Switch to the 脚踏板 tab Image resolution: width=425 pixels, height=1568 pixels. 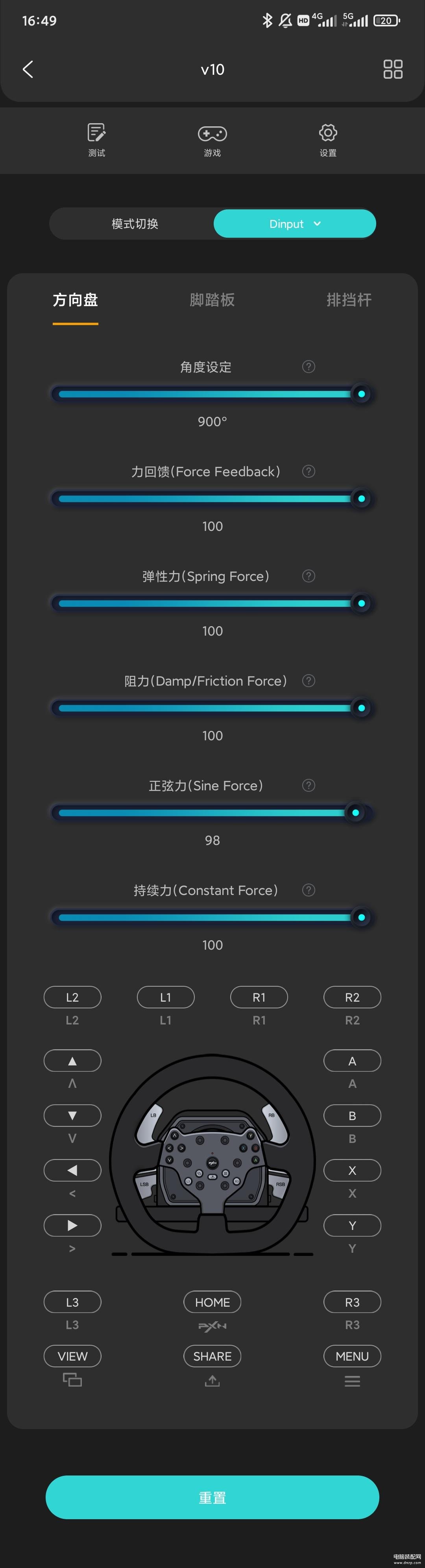(x=212, y=300)
